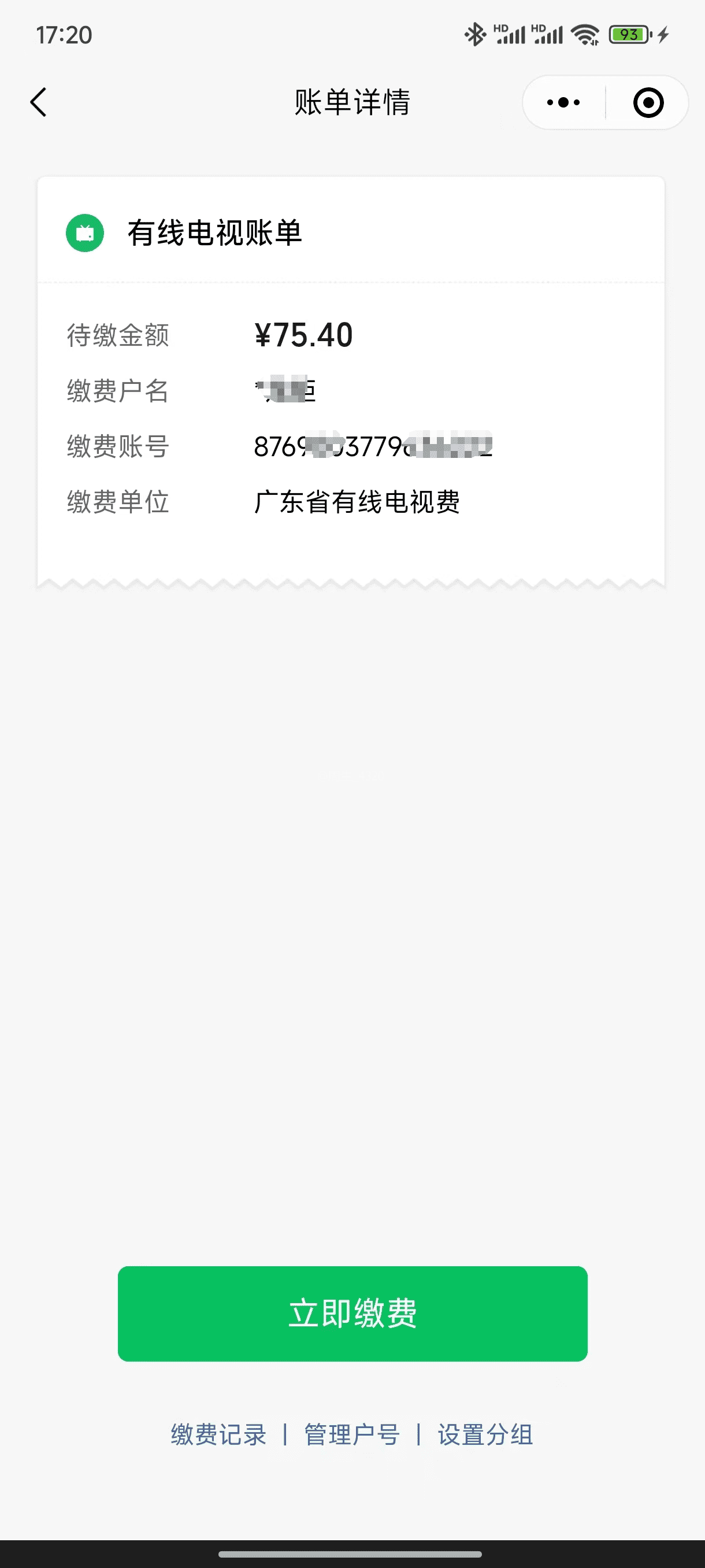The height and width of the screenshot is (1568, 705).
Task: Close the mini program with the circle button
Action: coord(648,102)
